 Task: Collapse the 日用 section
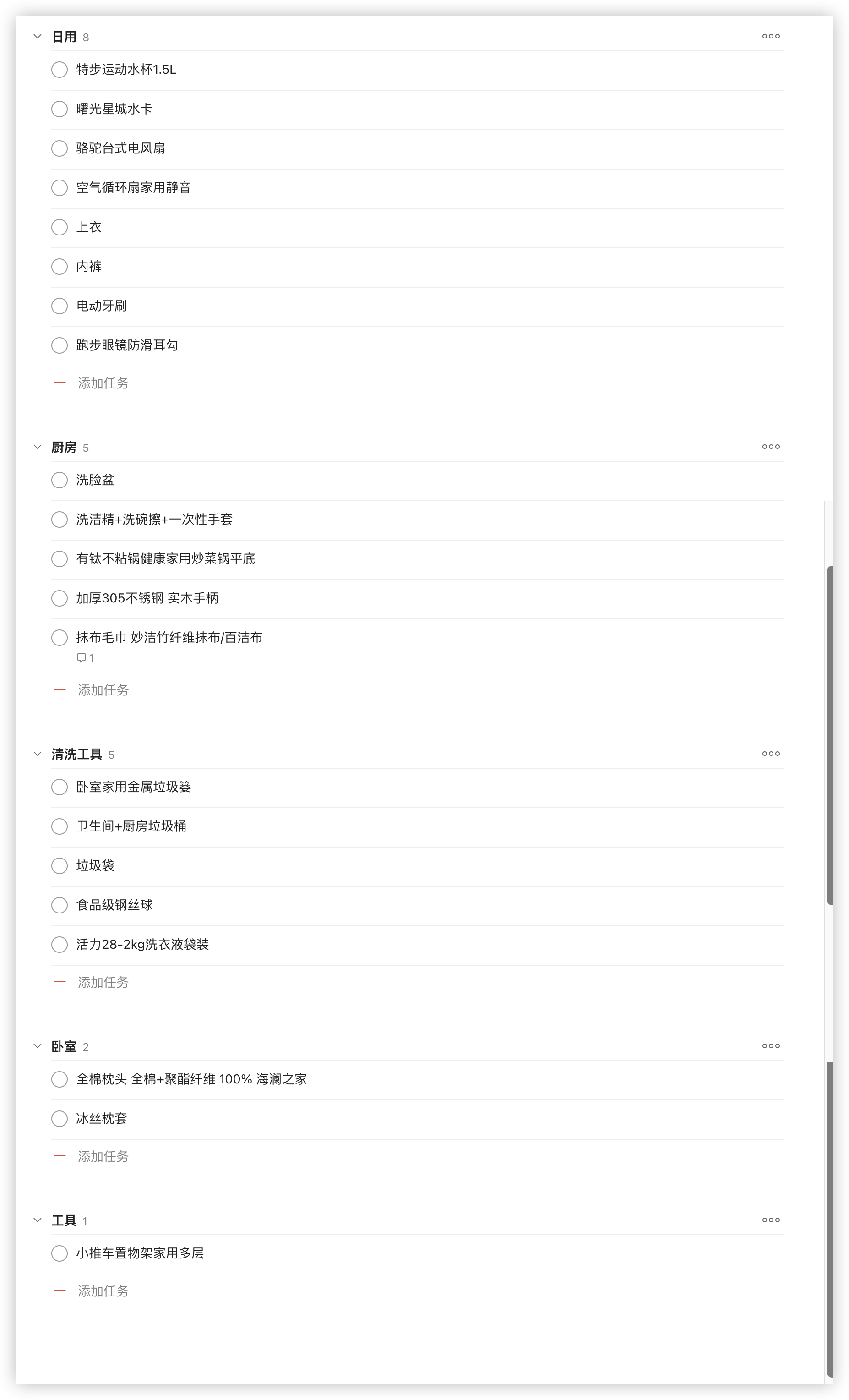click(x=38, y=36)
